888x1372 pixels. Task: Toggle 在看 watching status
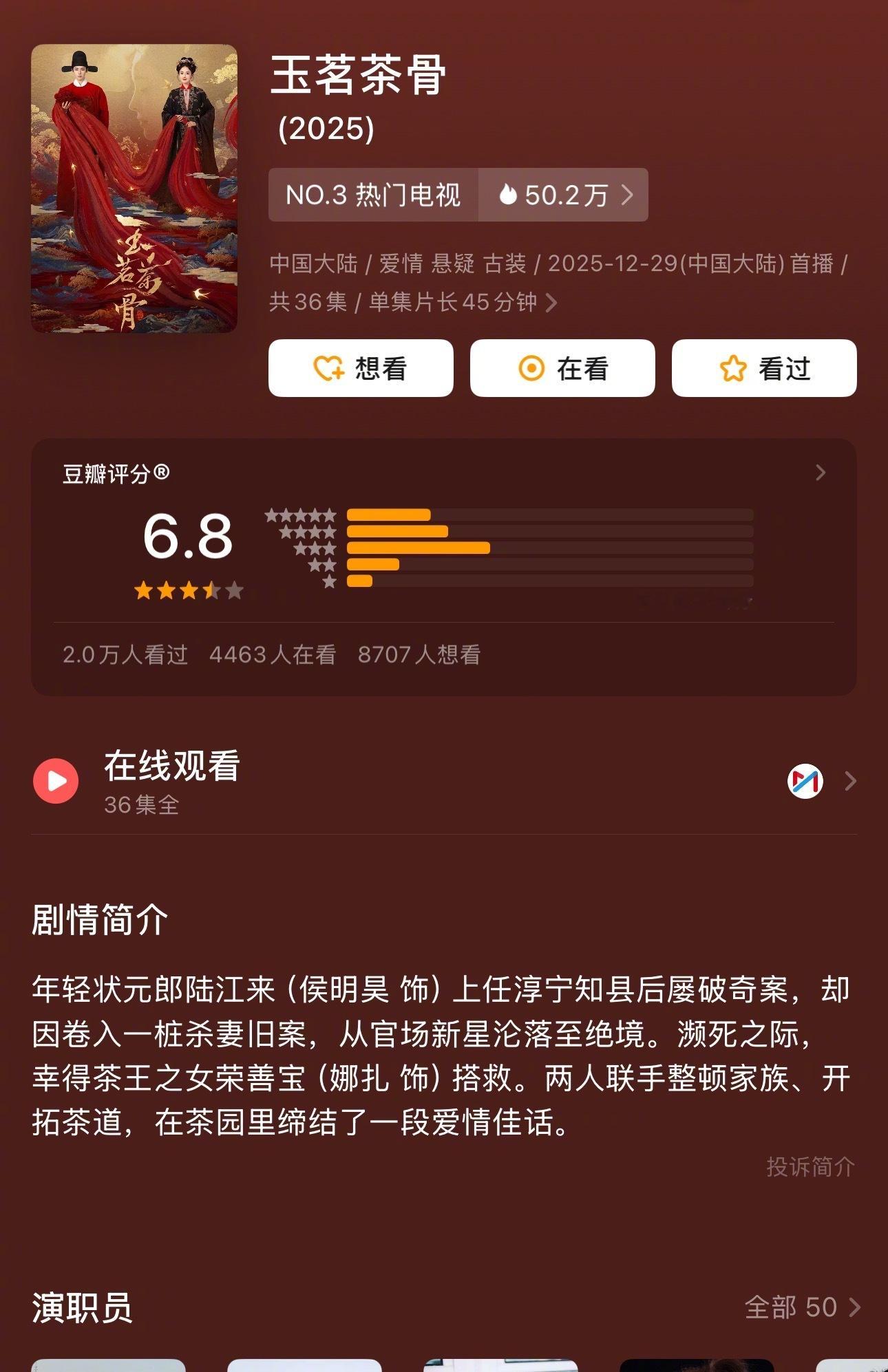coord(562,369)
